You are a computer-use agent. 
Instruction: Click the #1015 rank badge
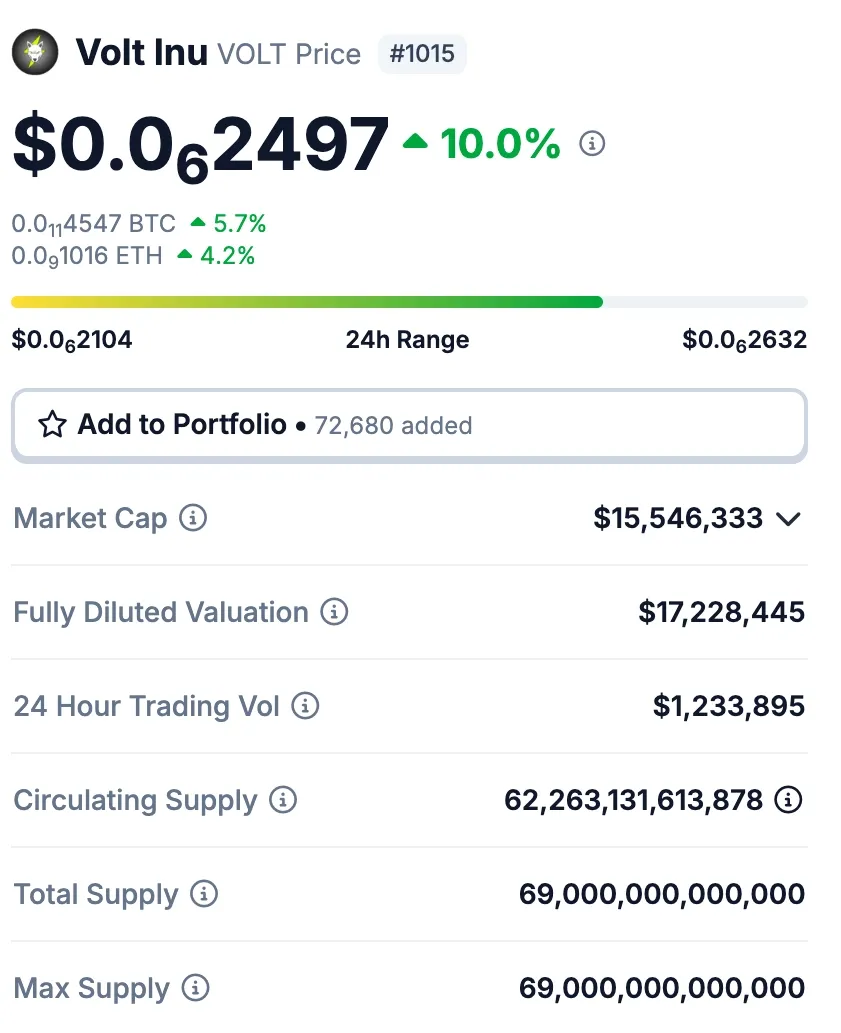click(x=421, y=53)
